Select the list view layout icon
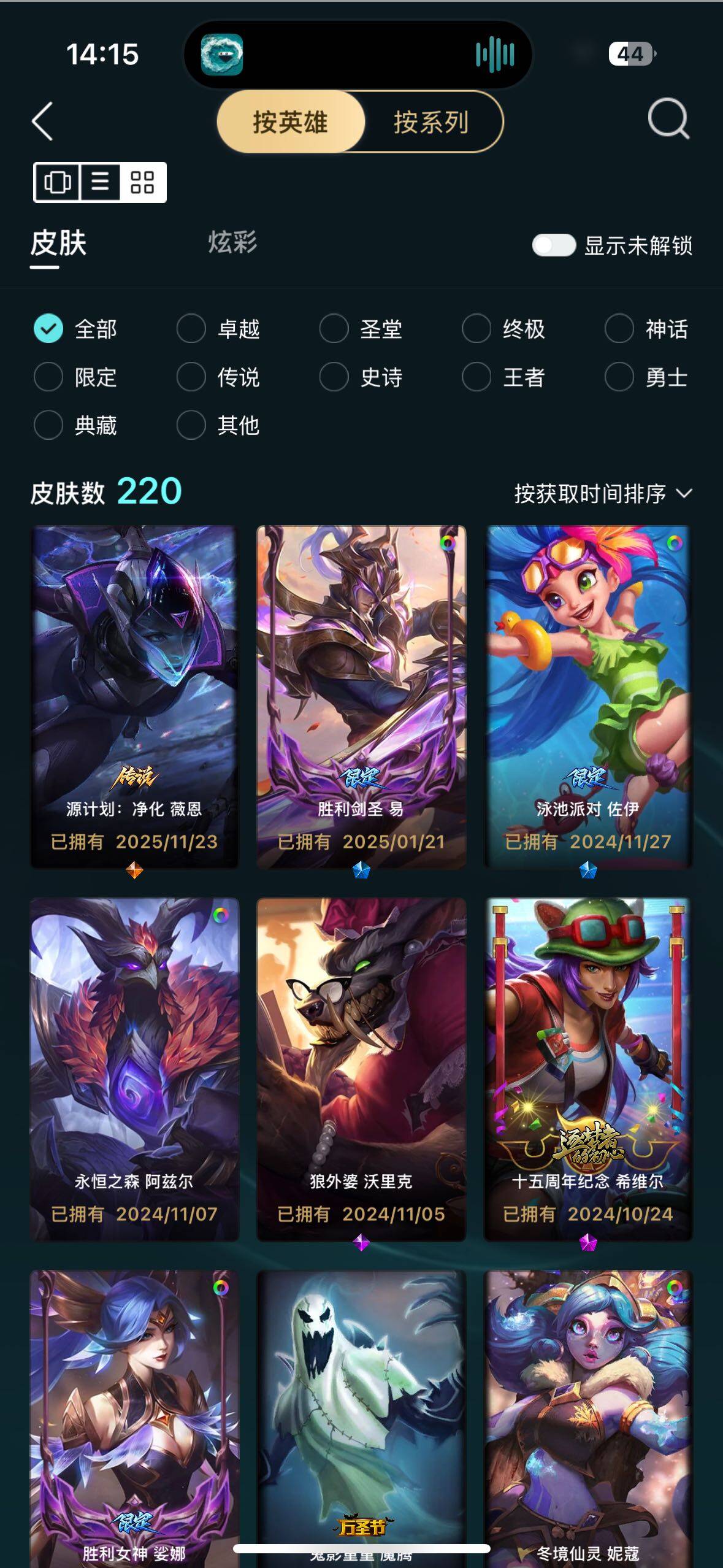 (x=101, y=182)
